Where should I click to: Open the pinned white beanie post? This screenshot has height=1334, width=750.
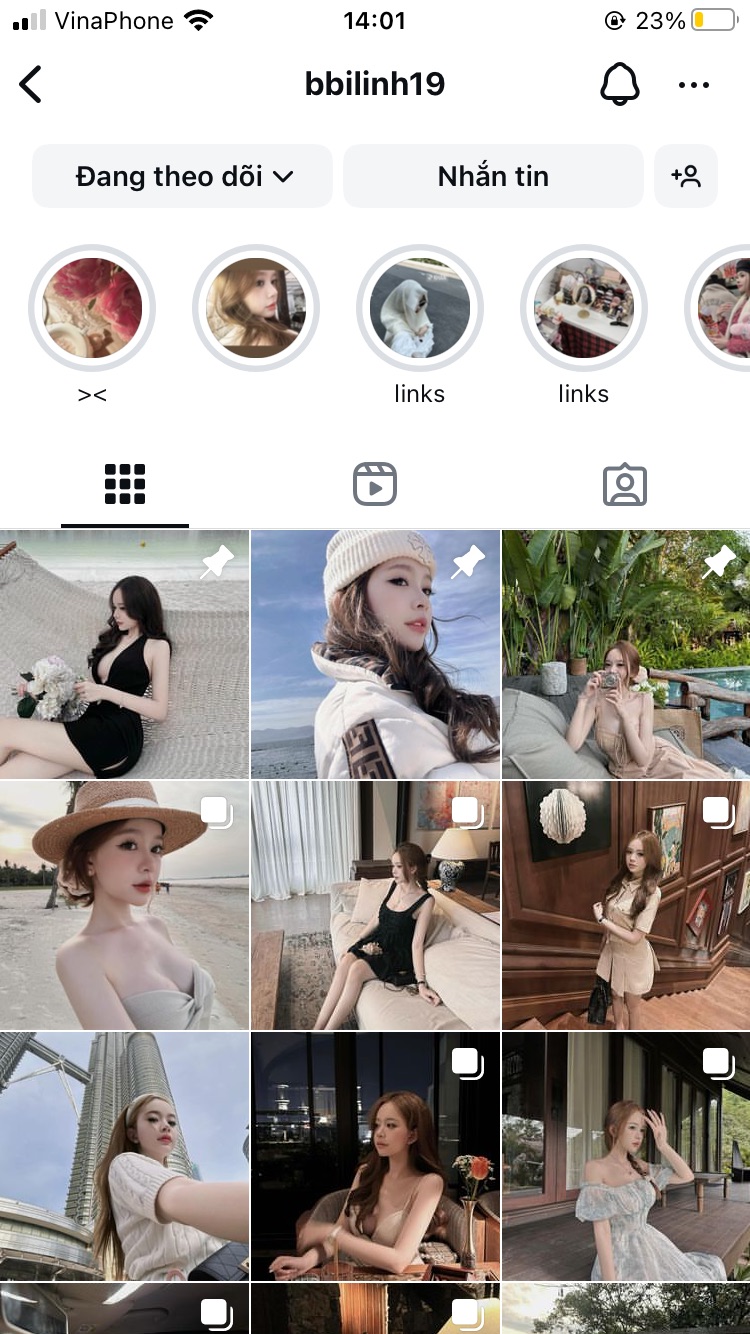pyautogui.click(x=375, y=655)
